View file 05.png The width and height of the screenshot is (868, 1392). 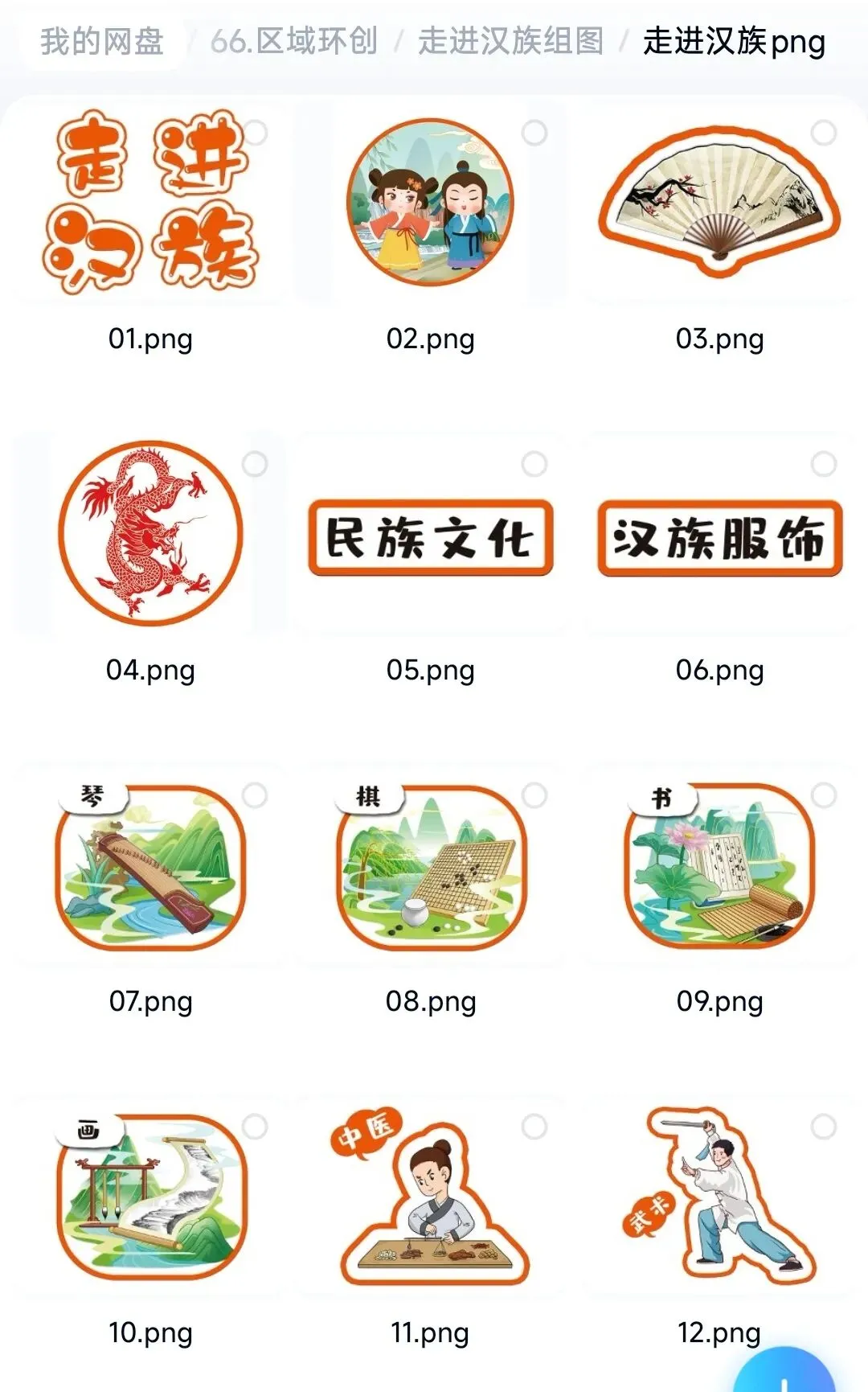430,537
